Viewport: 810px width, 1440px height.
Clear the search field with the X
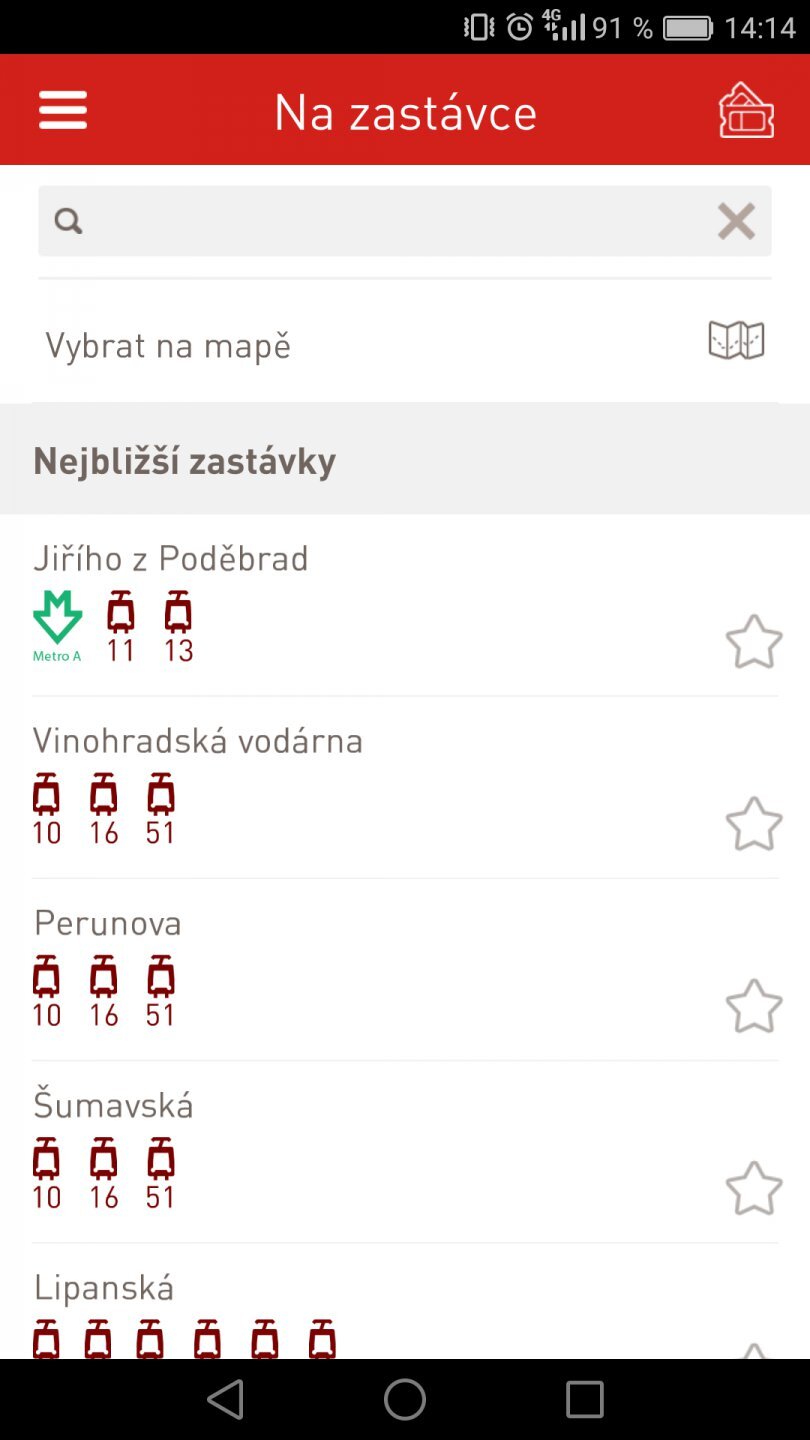(737, 220)
